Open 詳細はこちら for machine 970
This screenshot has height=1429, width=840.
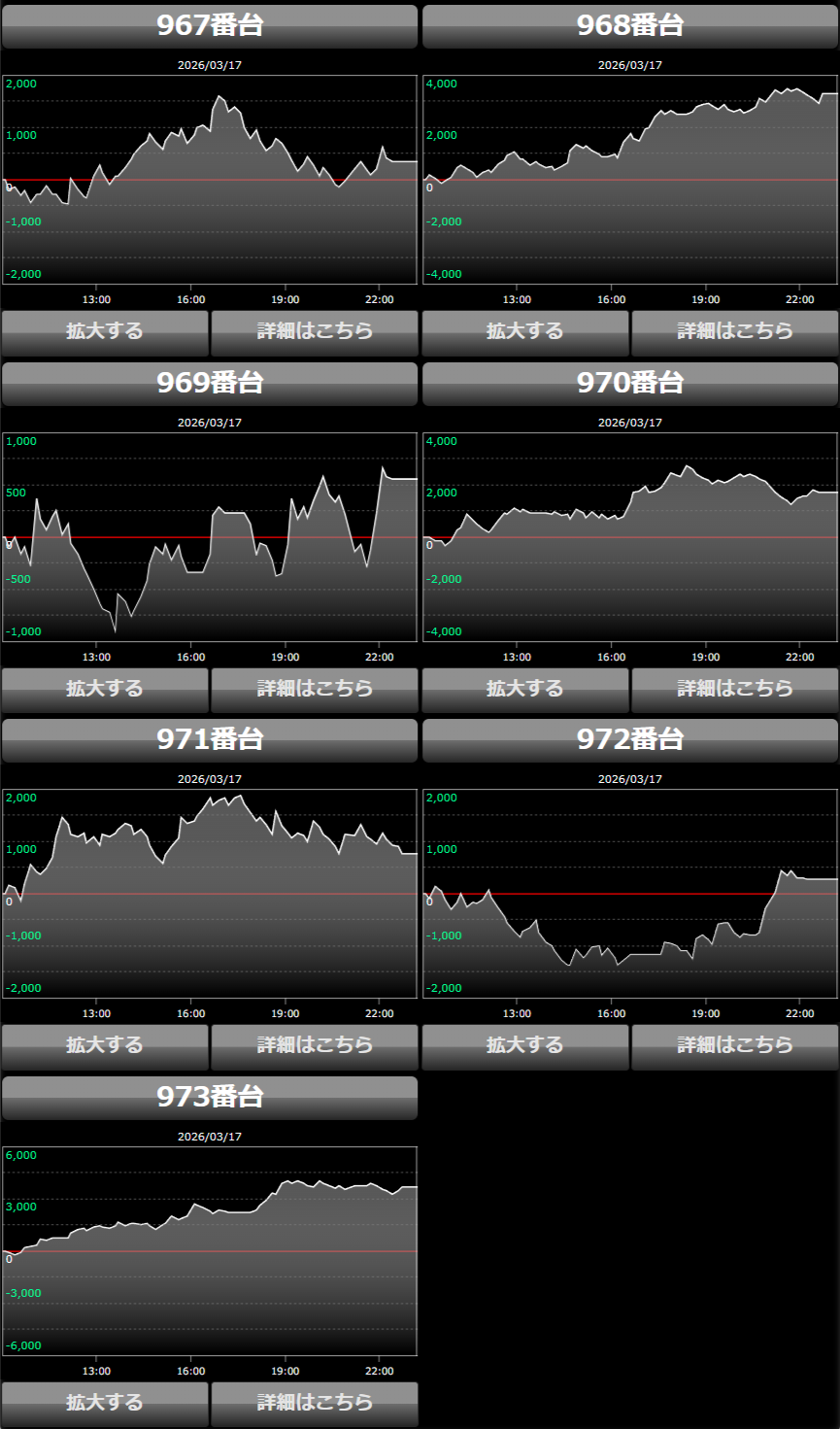735,690
